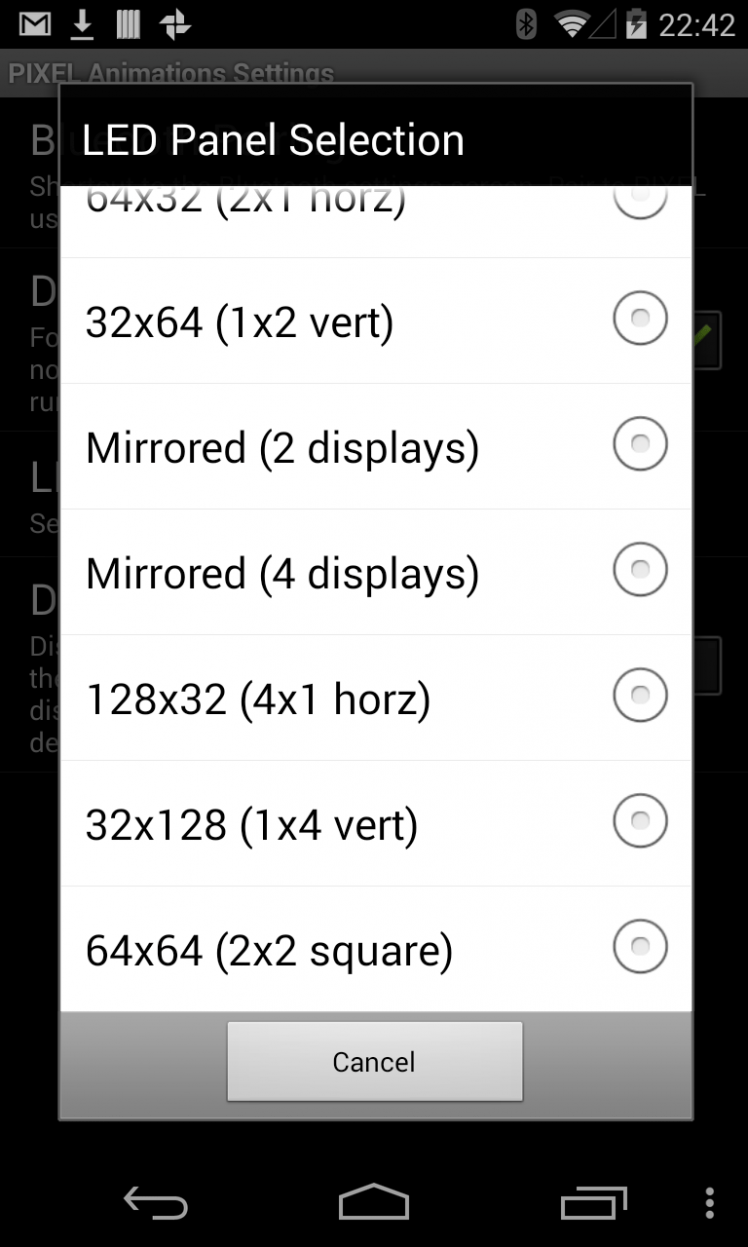Pick Mirrored (4 displays) panel
Image resolution: width=748 pixels, height=1247 pixels.
point(375,573)
